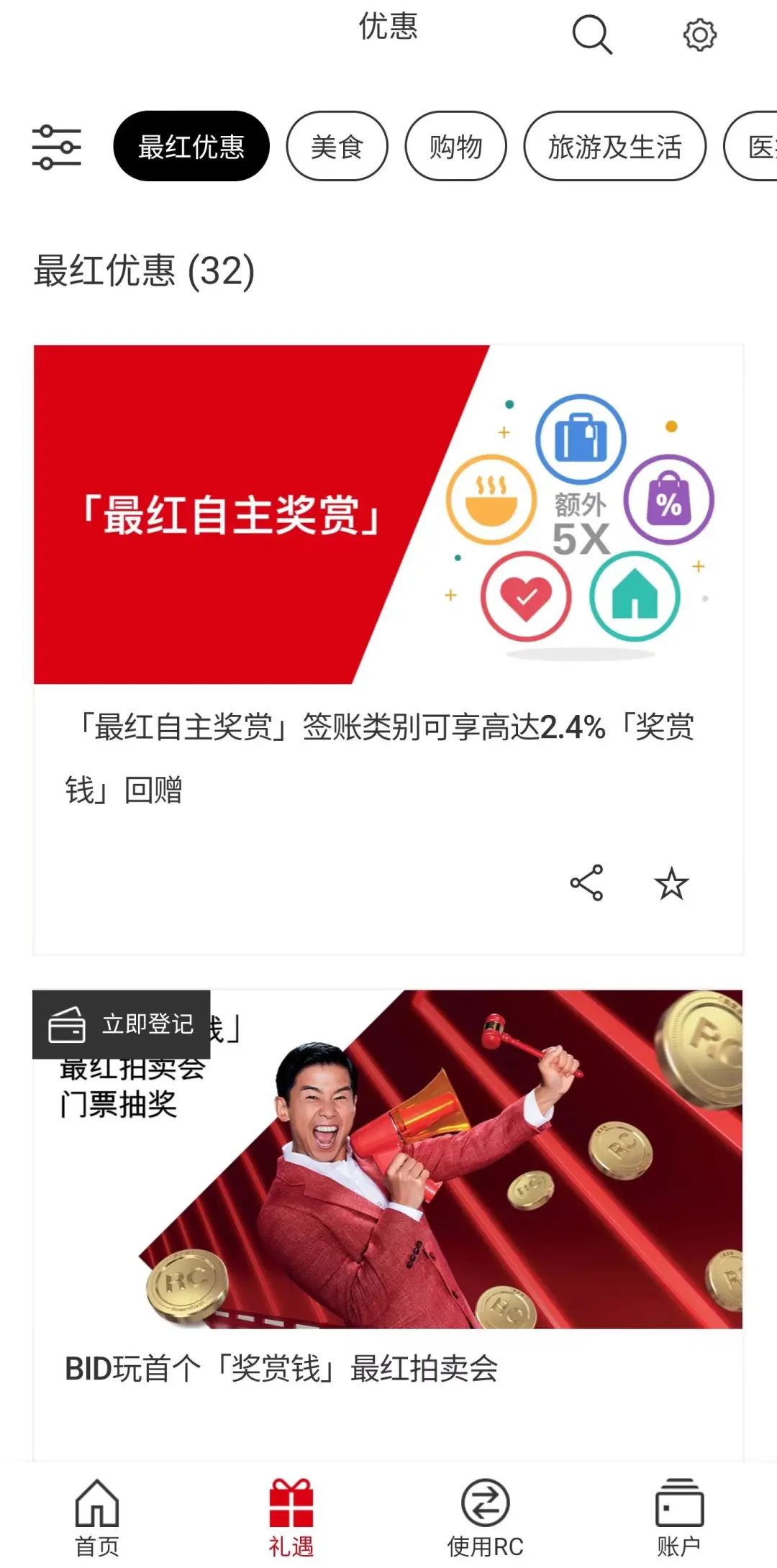Open the search icon in header

pyautogui.click(x=592, y=35)
